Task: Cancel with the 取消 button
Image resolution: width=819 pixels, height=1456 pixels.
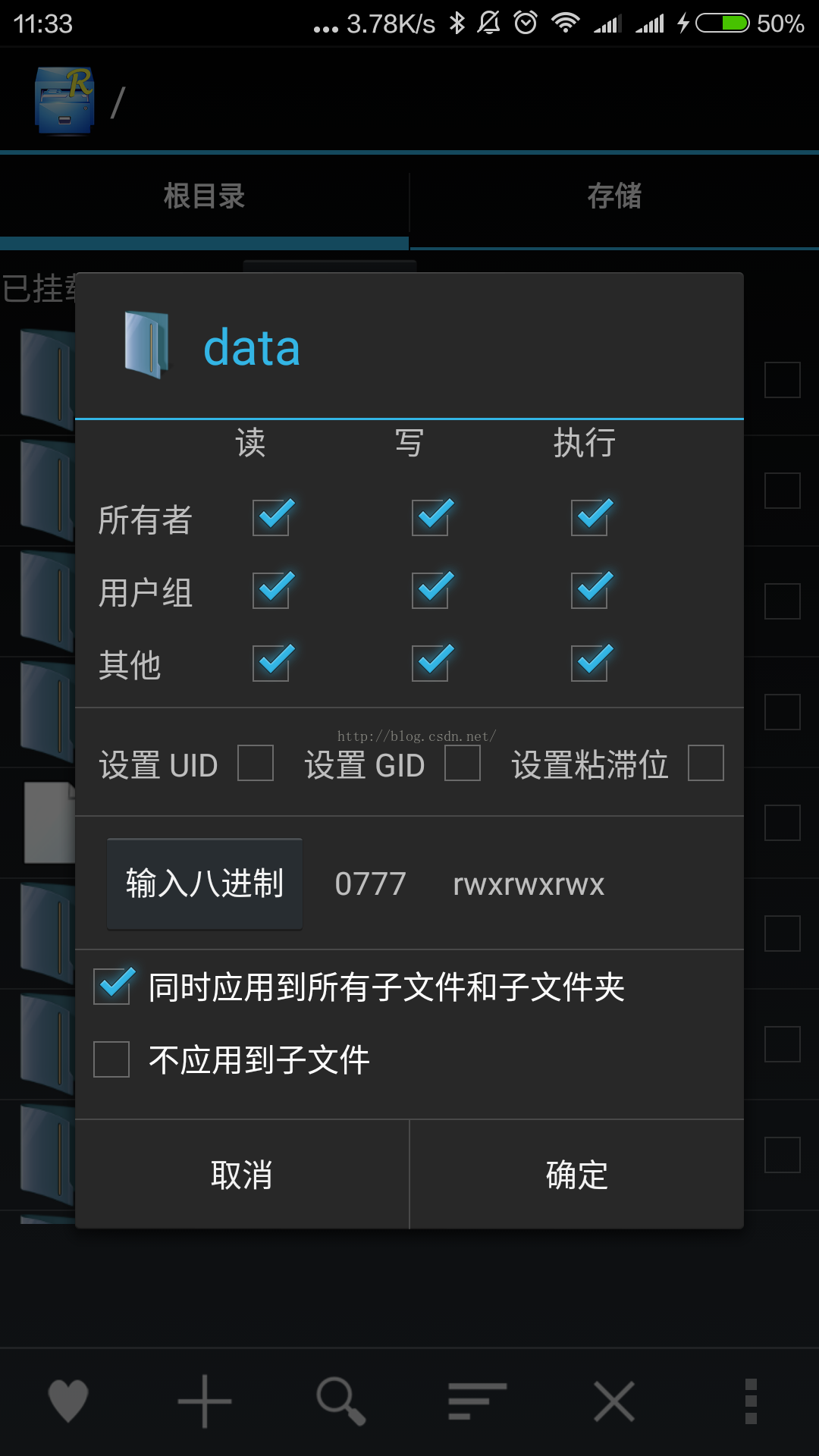Action: [242, 1175]
